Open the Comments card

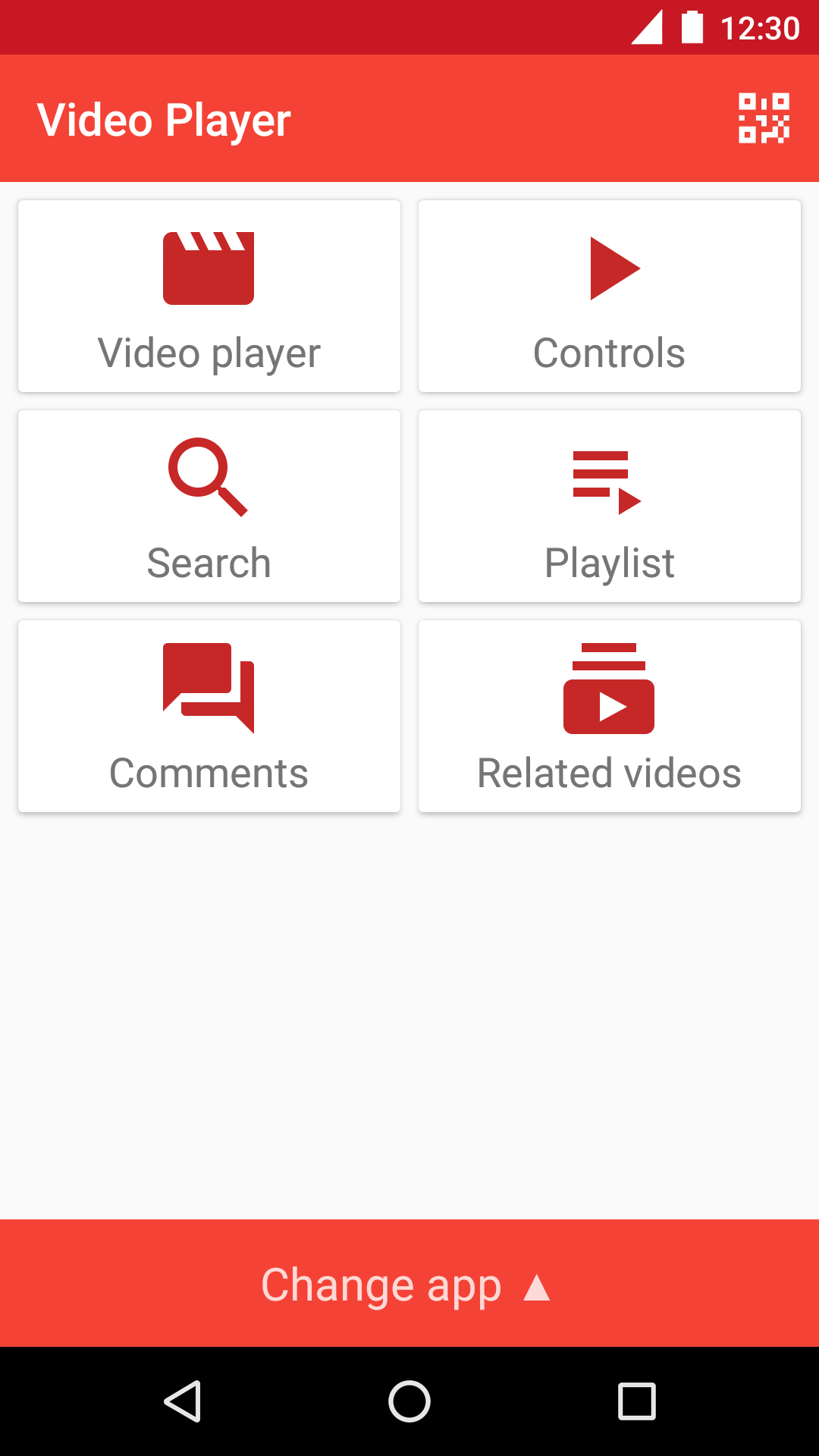209,717
